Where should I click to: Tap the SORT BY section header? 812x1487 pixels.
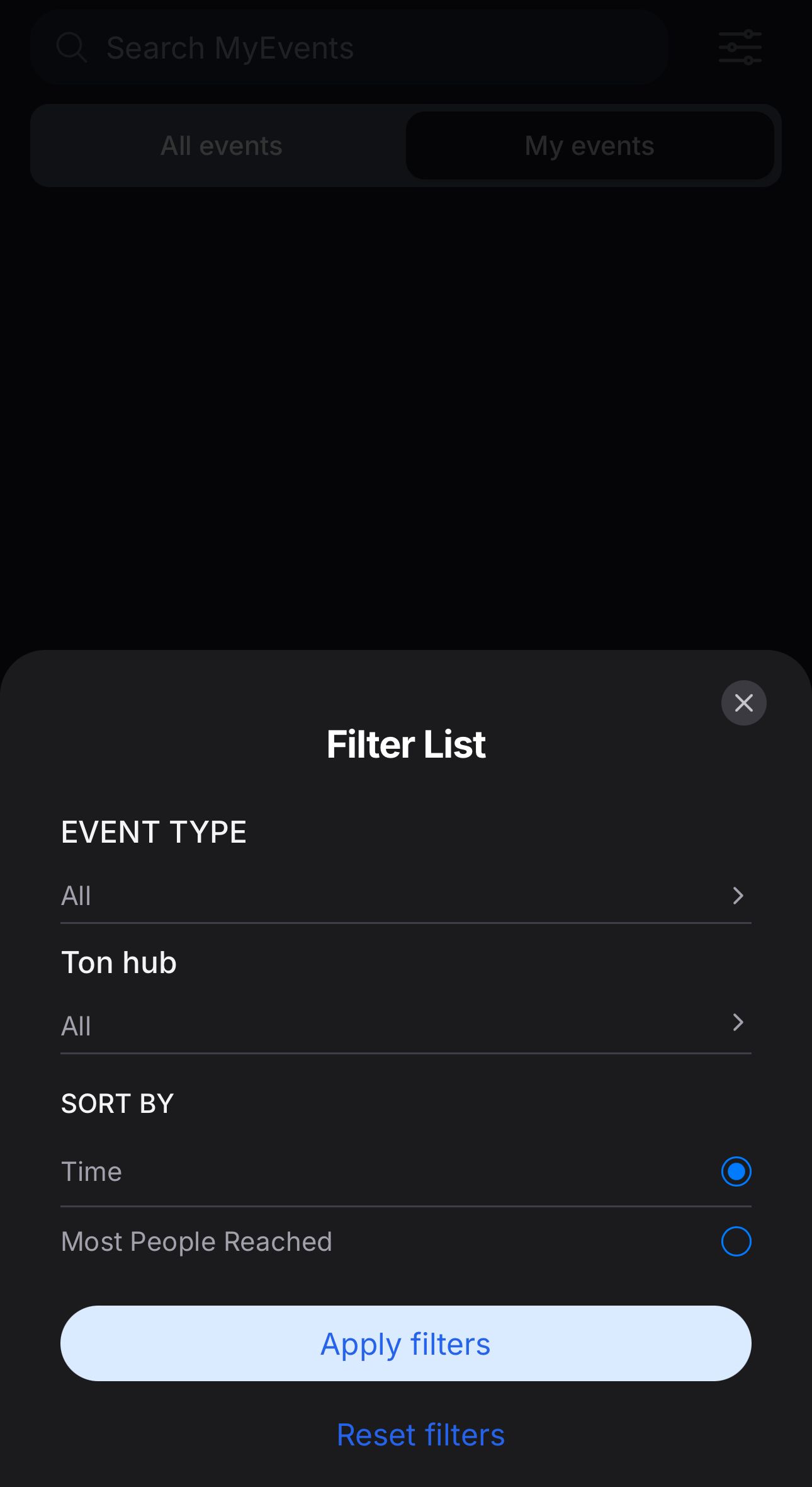[x=117, y=1103]
